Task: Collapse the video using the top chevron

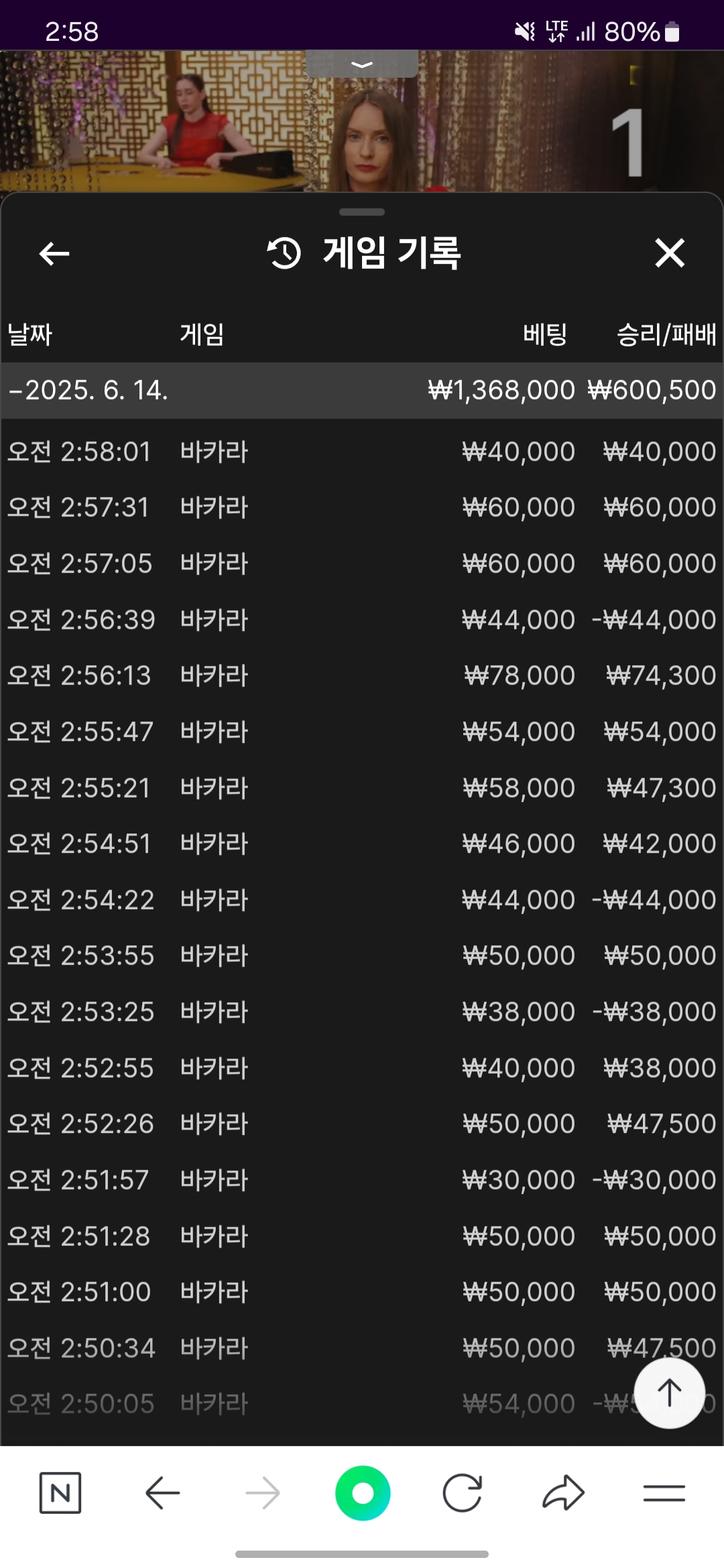Action: point(362,65)
